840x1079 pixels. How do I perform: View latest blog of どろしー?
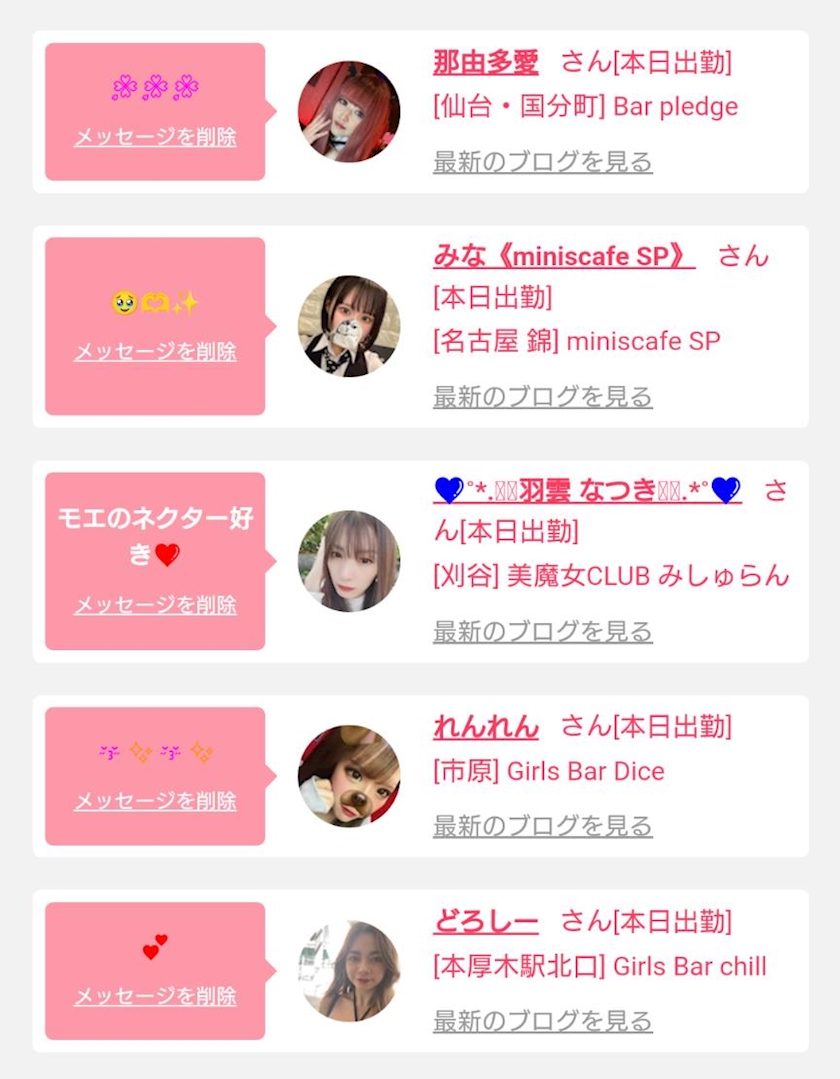point(543,1021)
